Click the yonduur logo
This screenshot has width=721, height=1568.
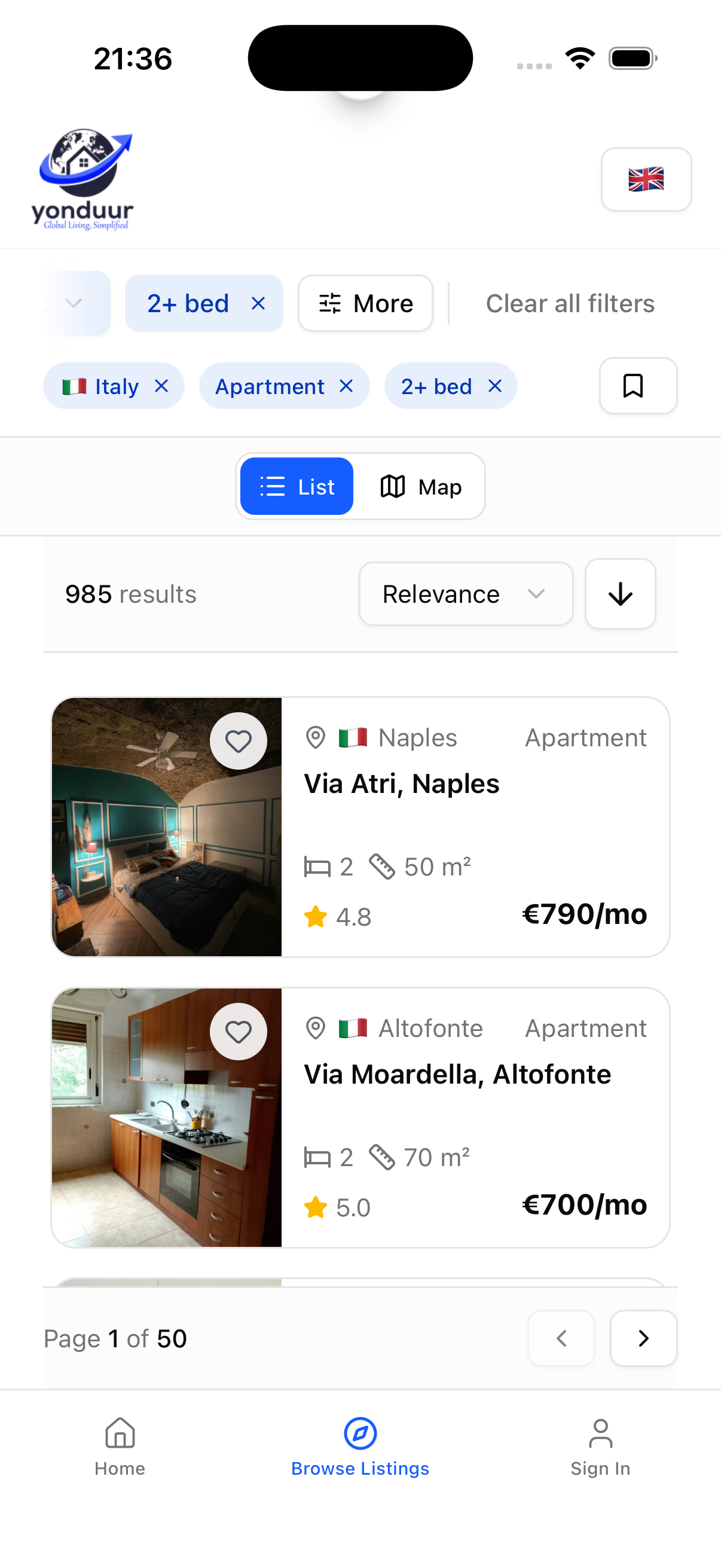85,176
